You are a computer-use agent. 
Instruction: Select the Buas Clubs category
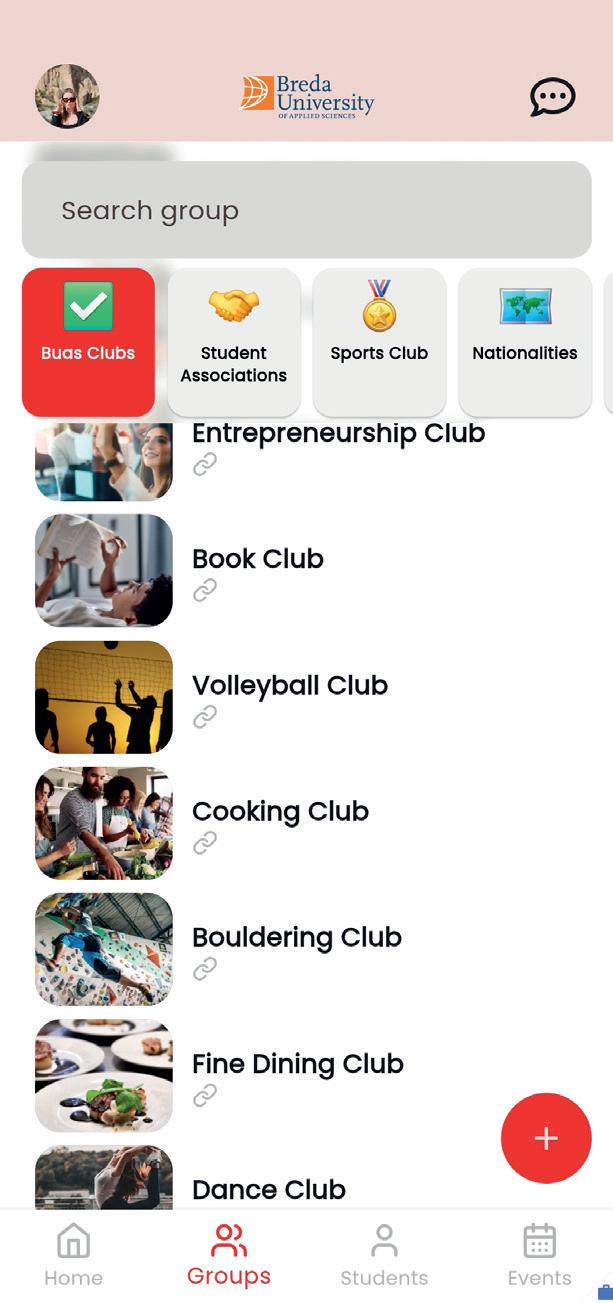coord(88,341)
